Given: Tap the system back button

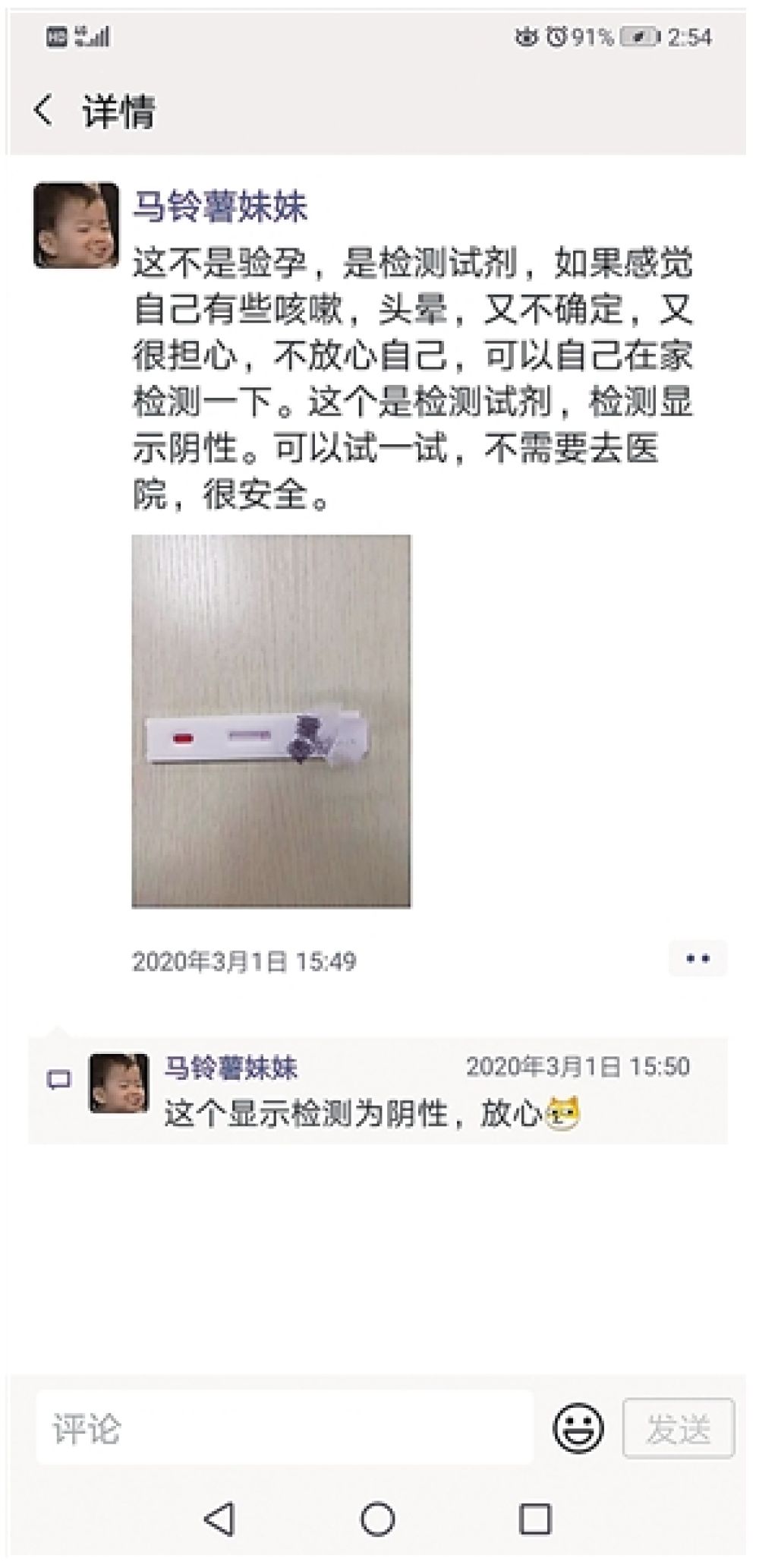Looking at the screenshot, I should 219,1519.
